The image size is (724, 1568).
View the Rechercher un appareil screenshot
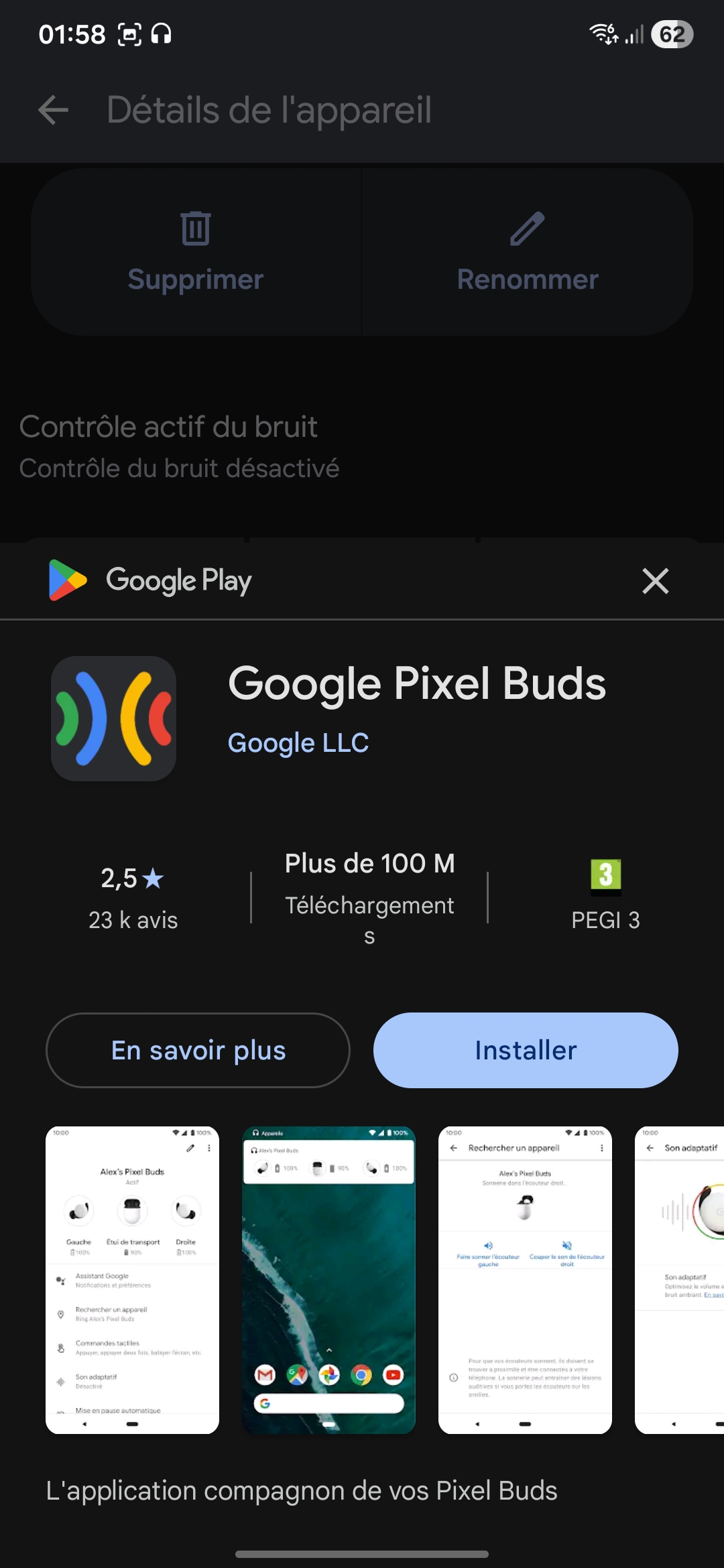click(525, 1280)
